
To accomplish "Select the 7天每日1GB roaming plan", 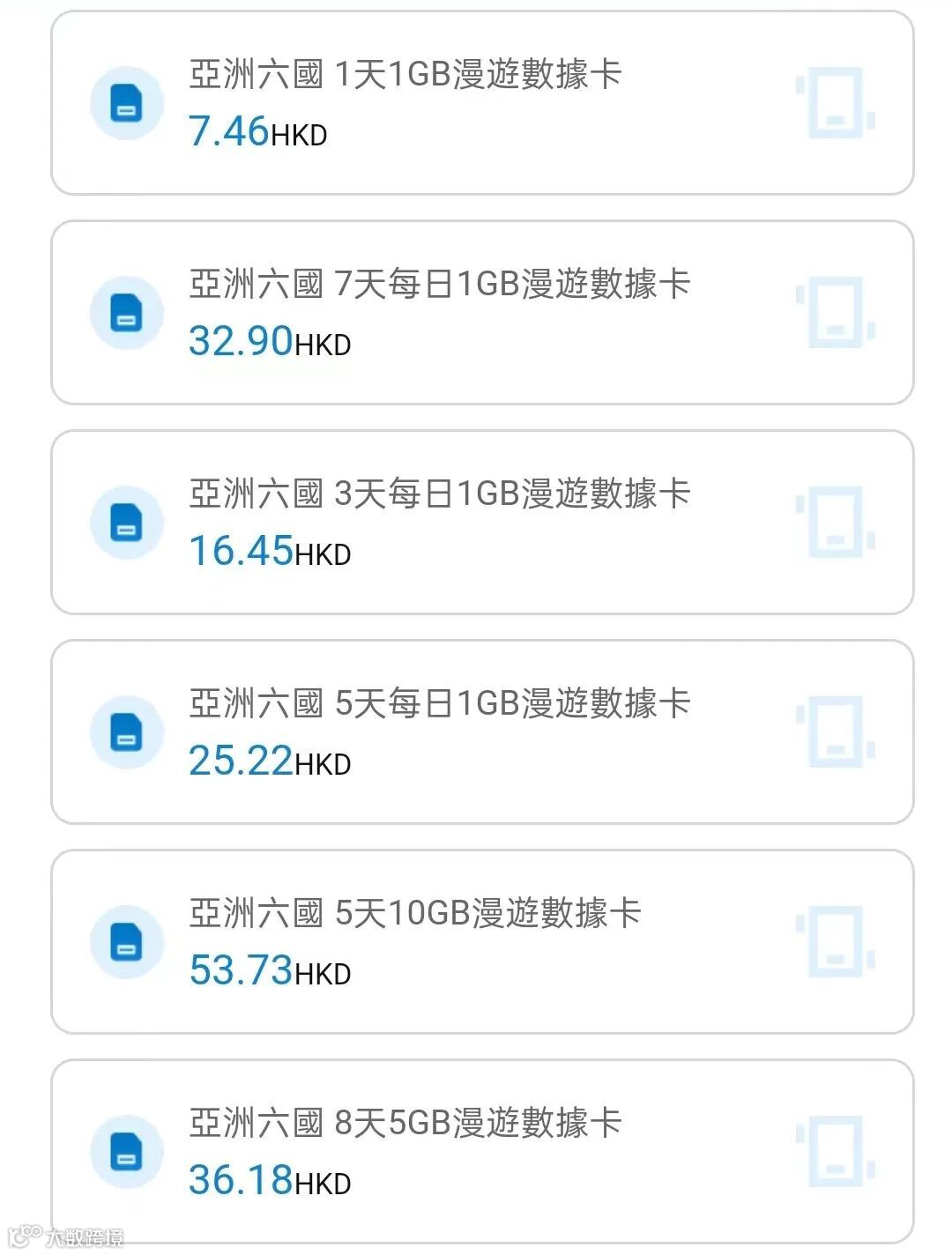I will click(482, 313).
